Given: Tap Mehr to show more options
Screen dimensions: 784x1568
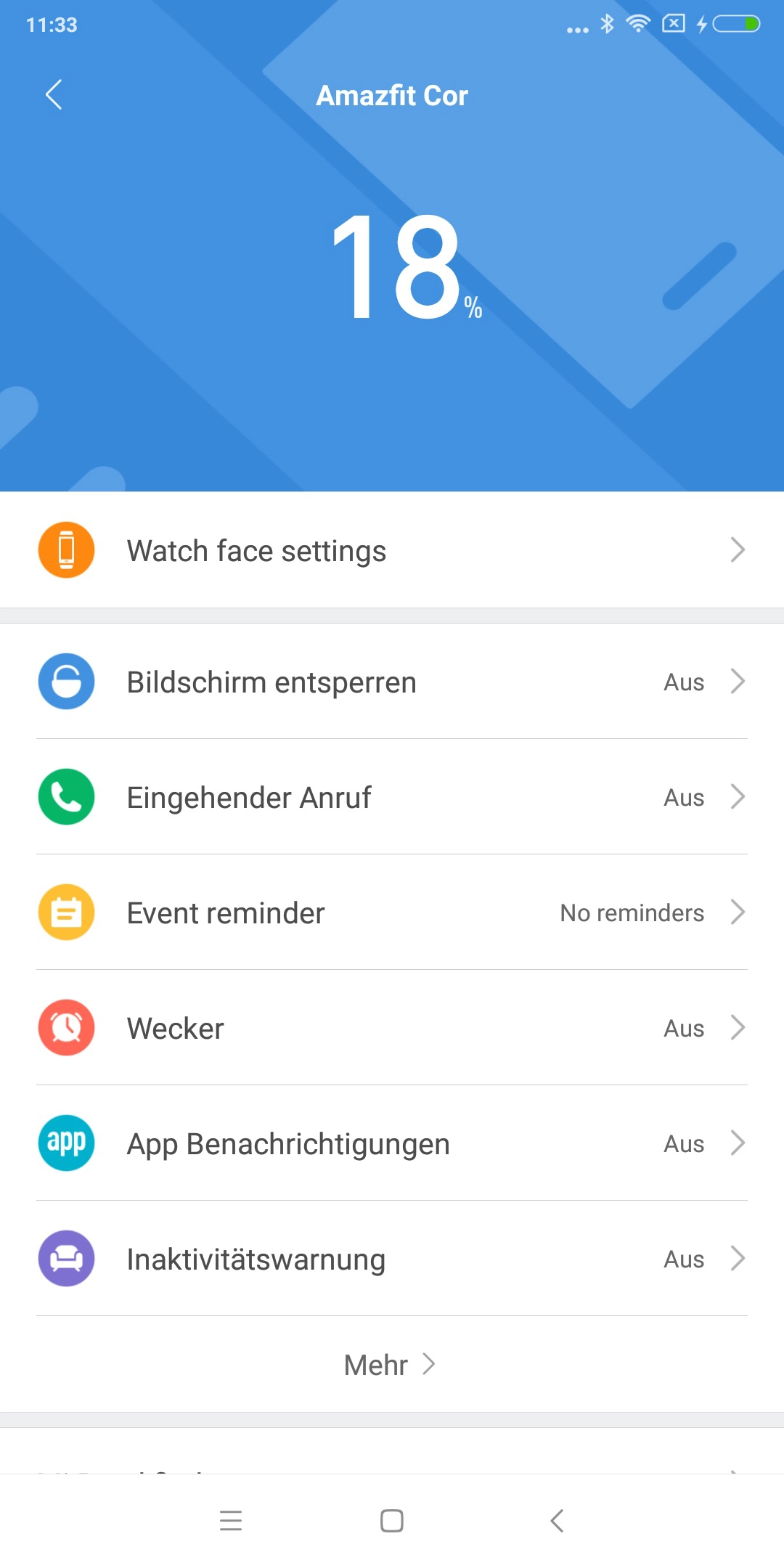Looking at the screenshot, I should click(391, 1365).
